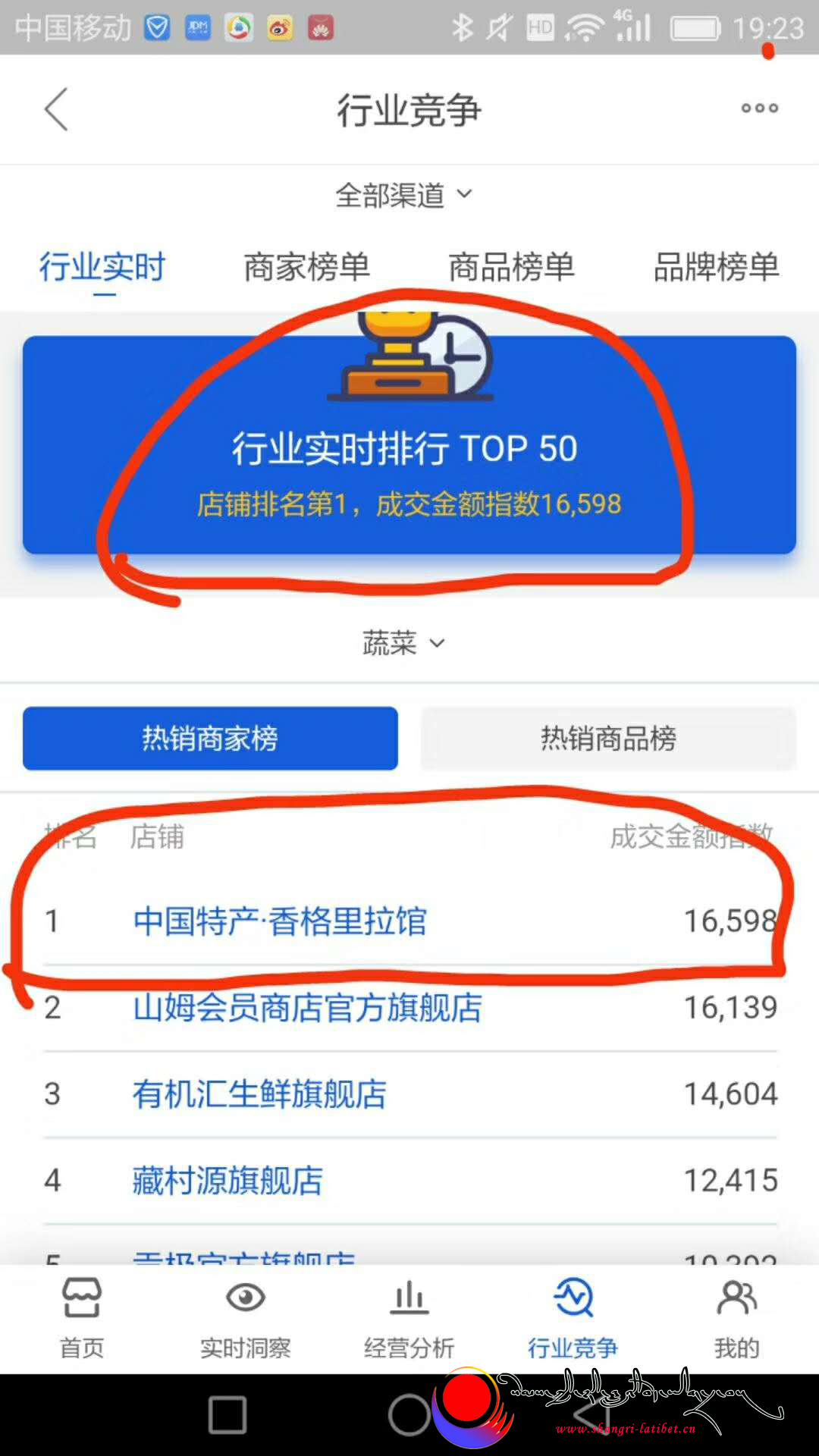819x1456 pixels.
Task: Open store 中国特产·香格里拉馆
Action: coord(280,921)
